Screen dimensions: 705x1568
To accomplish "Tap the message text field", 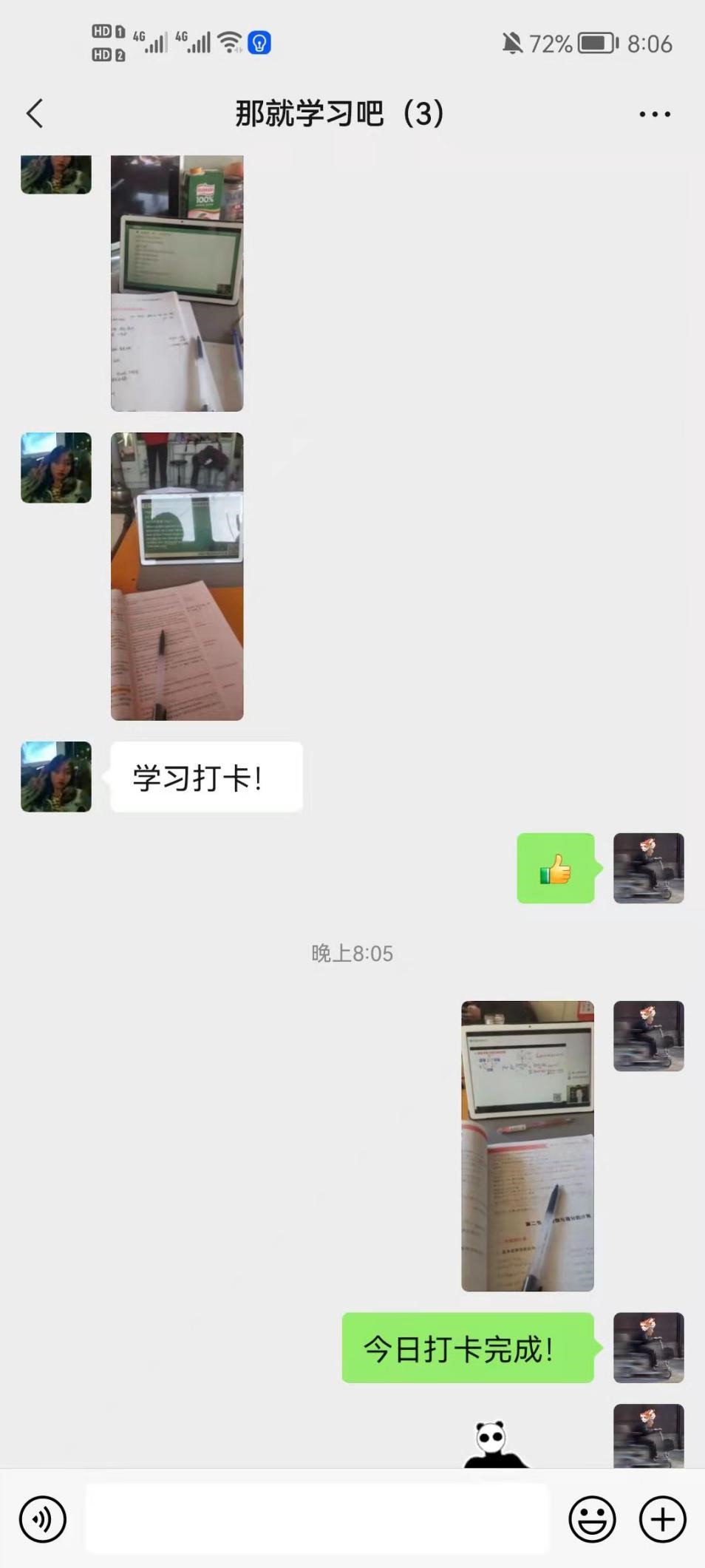I will 318,1519.
